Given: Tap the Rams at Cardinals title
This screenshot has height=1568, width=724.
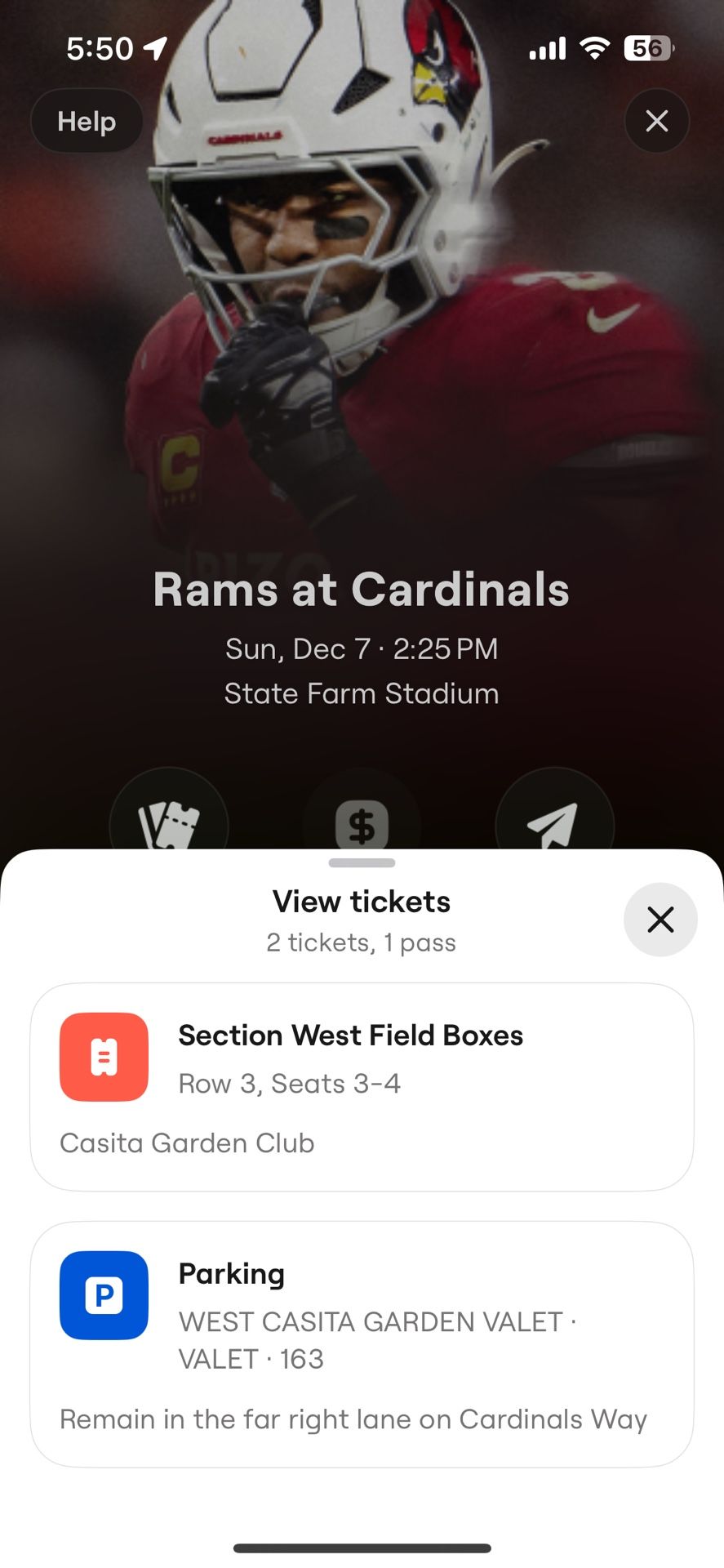Looking at the screenshot, I should (x=362, y=590).
